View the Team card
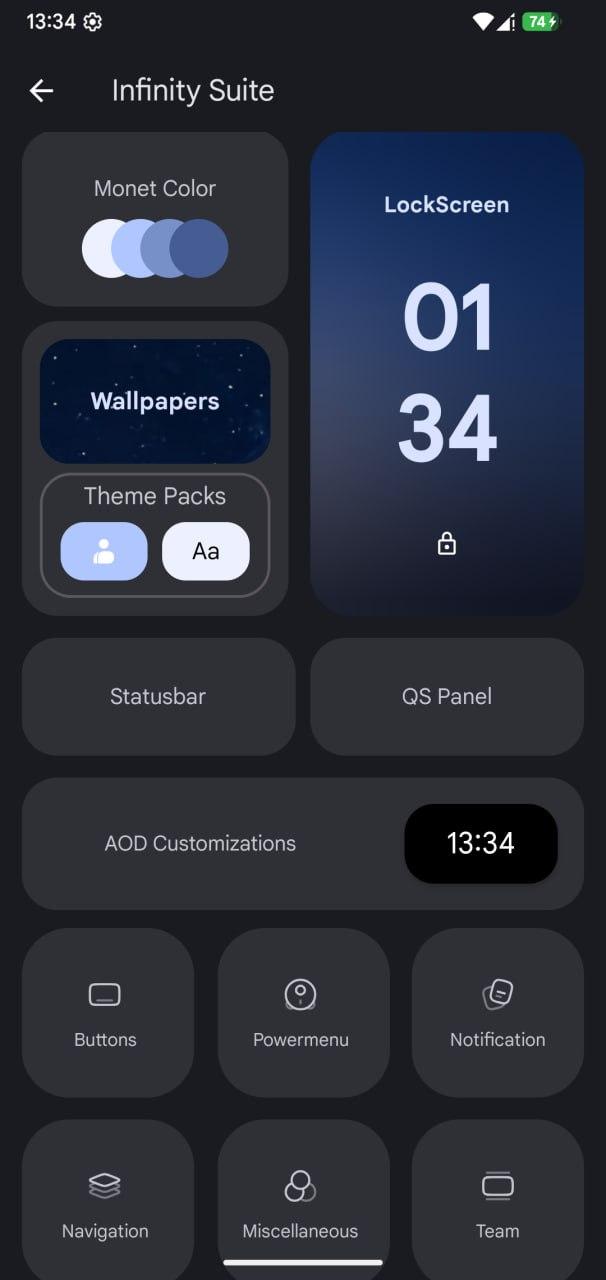Viewport: 606px width, 1280px height. (x=497, y=1202)
